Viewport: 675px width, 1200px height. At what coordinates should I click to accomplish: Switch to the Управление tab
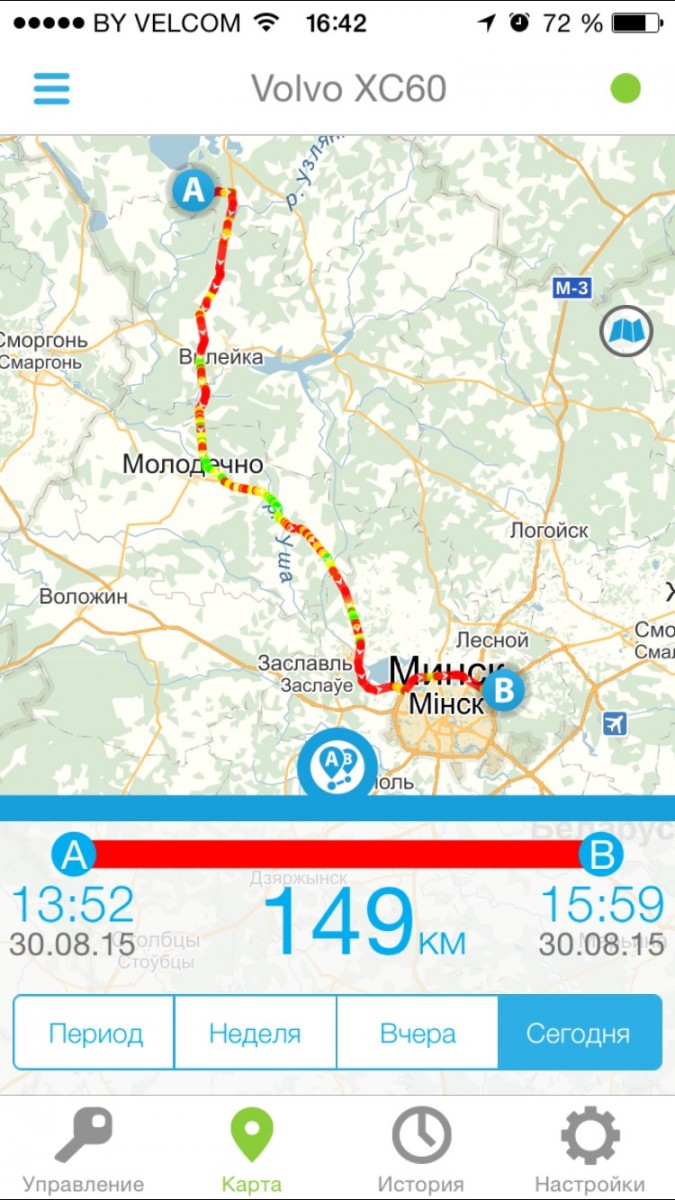pos(83,1150)
